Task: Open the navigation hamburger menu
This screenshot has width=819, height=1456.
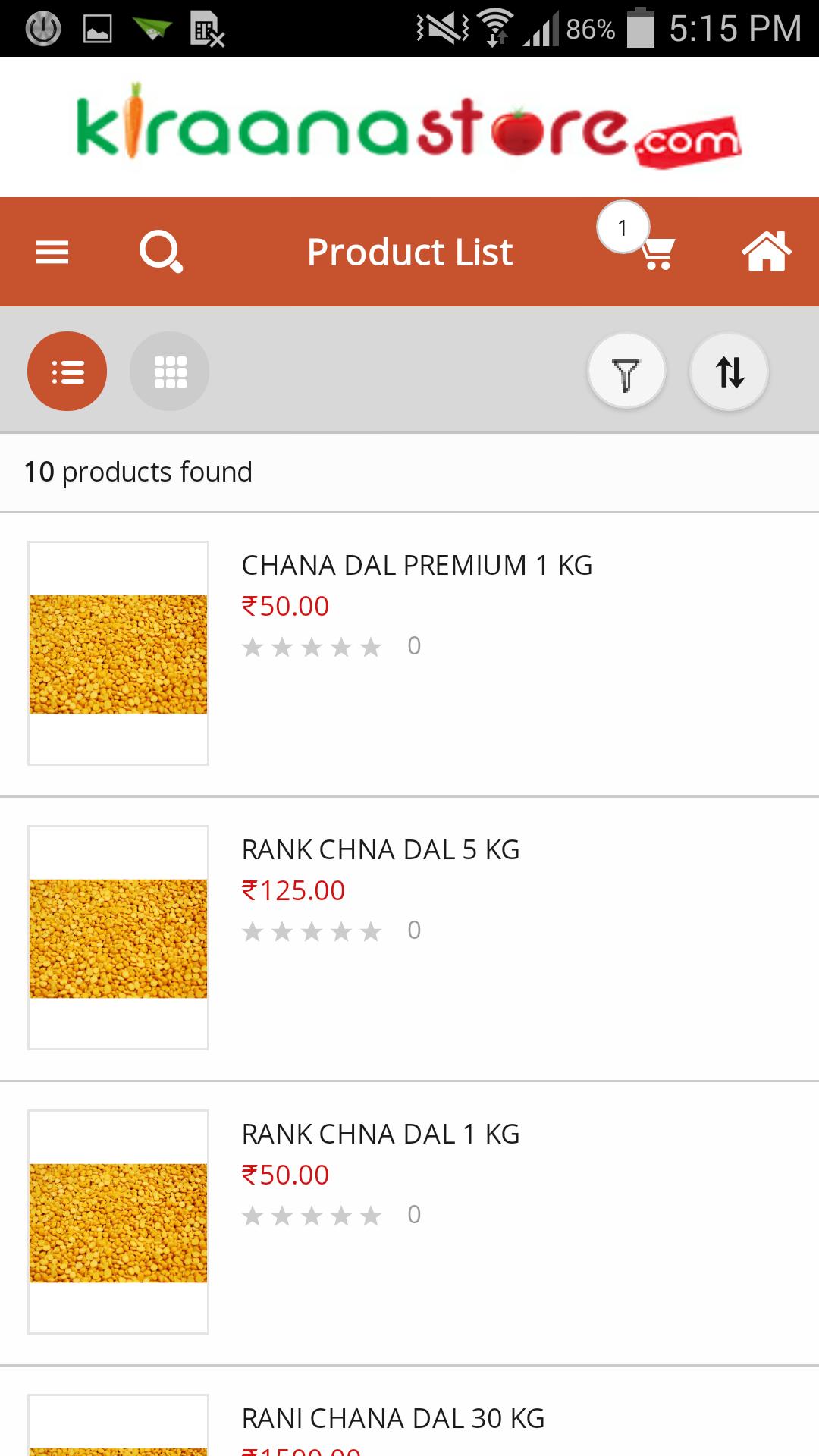Action: click(x=51, y=252)
